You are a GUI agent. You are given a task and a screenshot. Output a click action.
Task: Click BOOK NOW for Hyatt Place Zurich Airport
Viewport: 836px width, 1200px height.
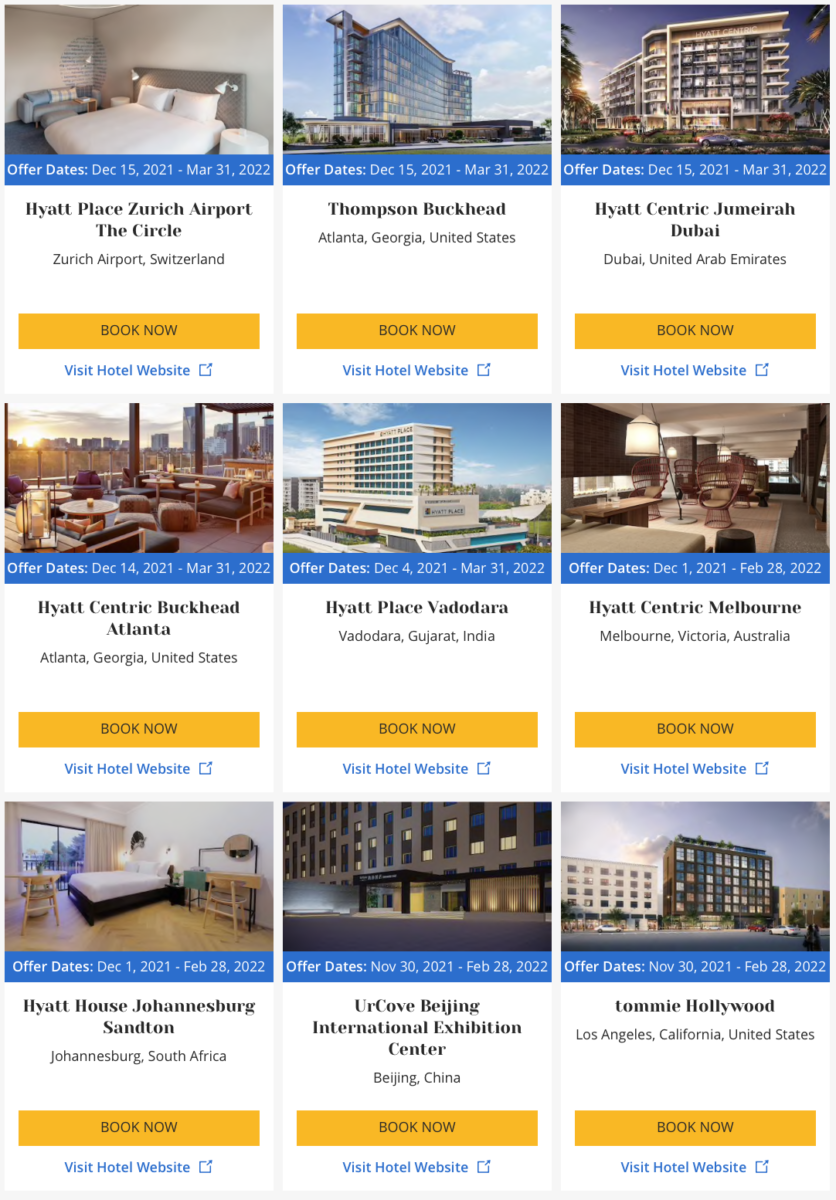(x=138, y=330)
